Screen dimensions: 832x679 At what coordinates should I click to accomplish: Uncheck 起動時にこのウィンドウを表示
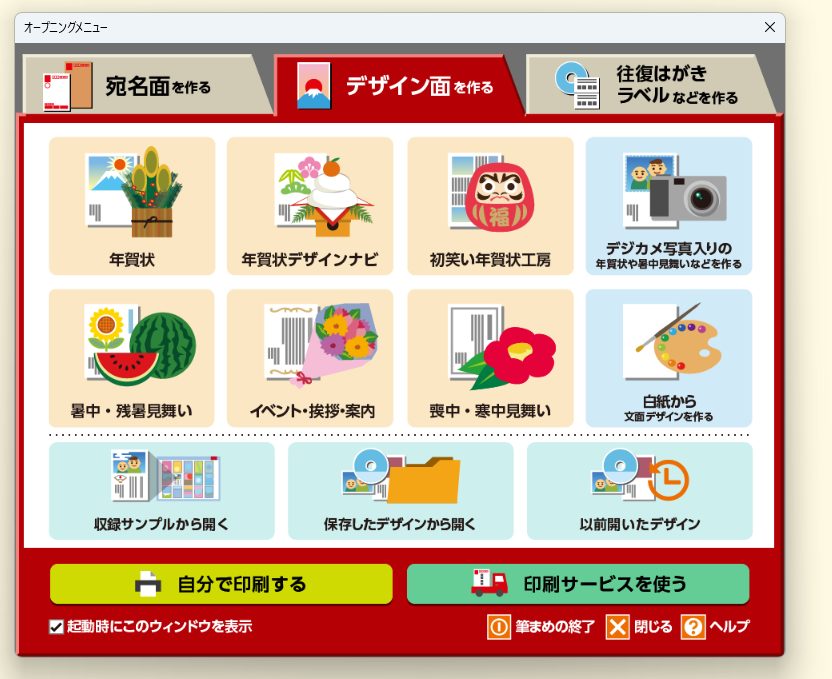coord(57,627)
